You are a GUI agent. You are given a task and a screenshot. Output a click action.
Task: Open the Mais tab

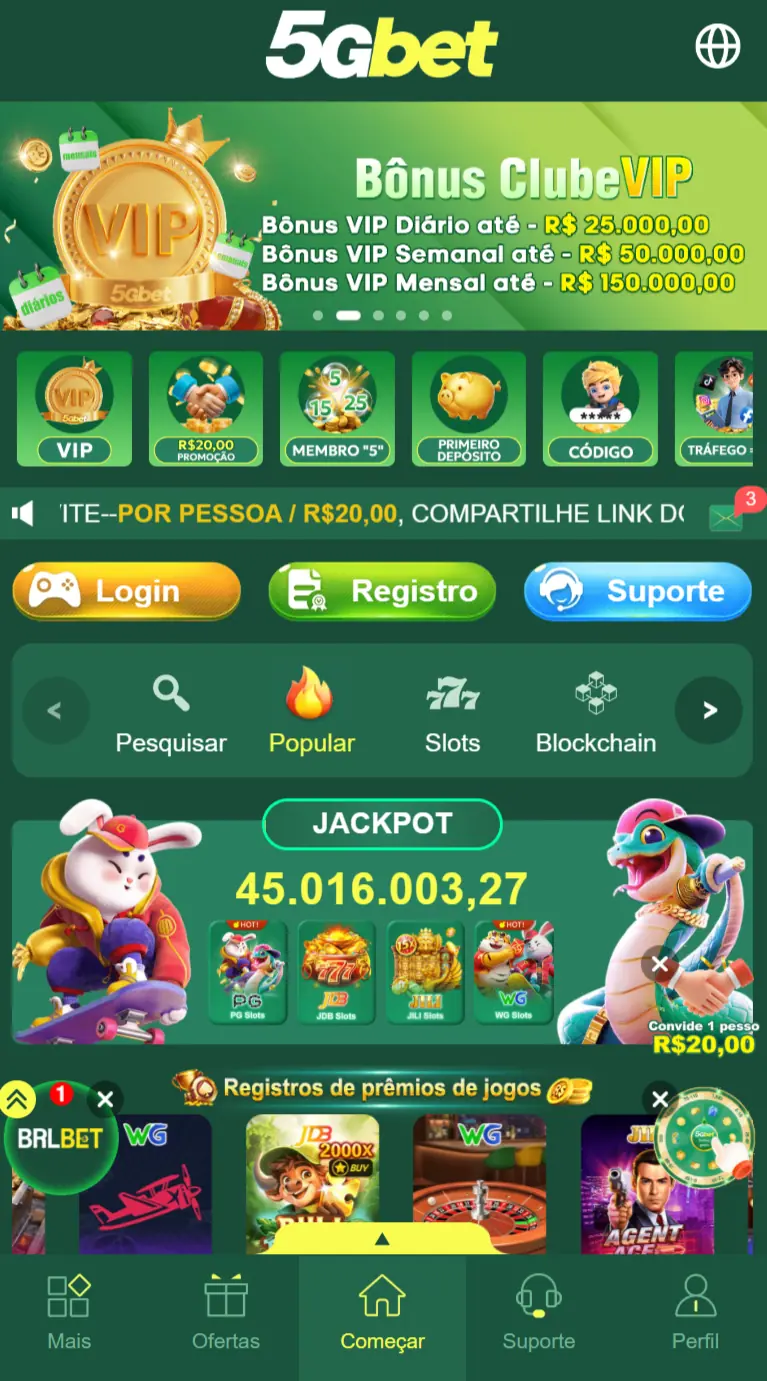click(x=69, y=1314)
